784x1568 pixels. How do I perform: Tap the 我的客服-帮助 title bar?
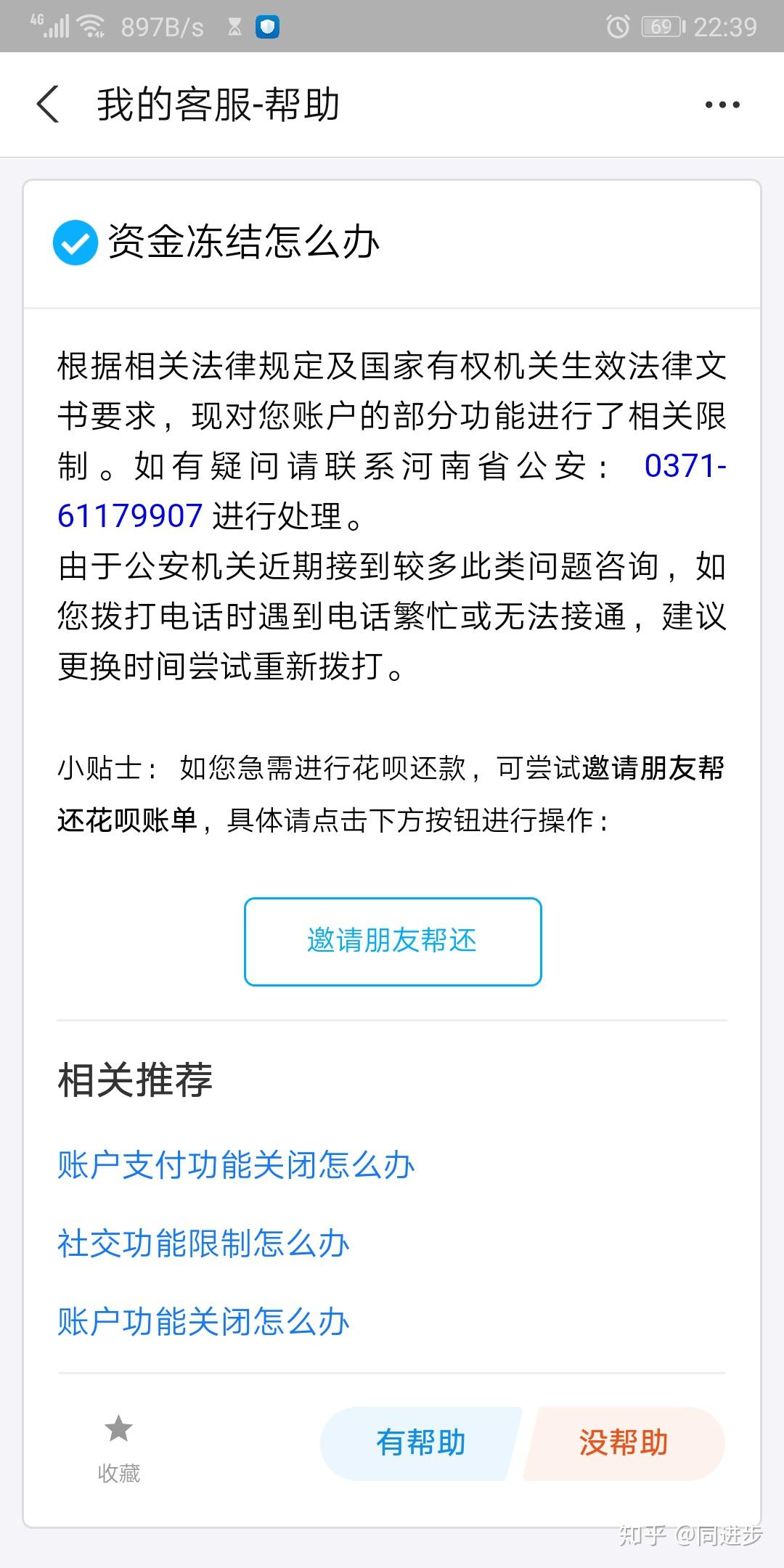click(218, 105)
